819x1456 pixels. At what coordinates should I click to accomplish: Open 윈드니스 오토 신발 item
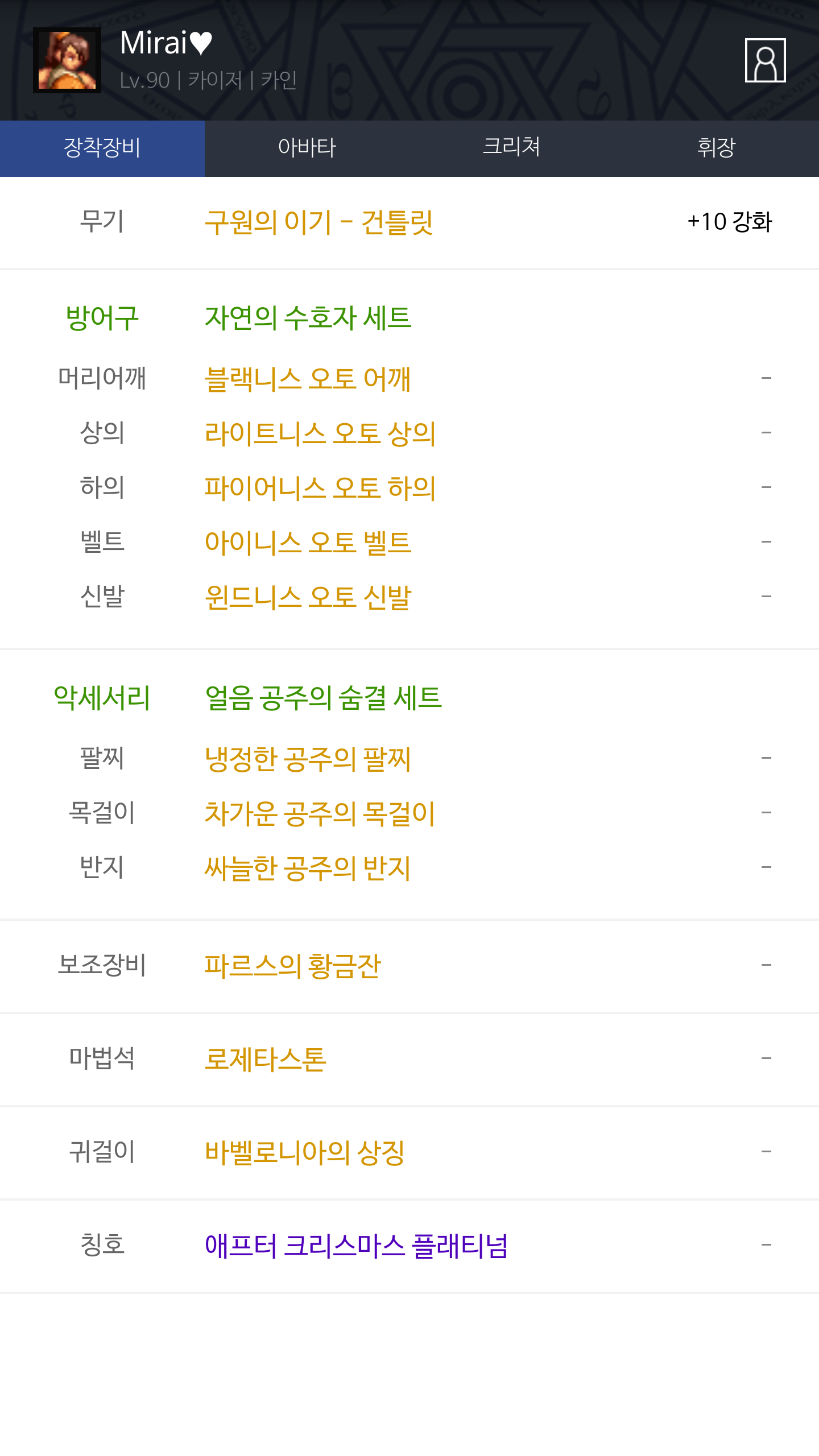click(308, 597)
